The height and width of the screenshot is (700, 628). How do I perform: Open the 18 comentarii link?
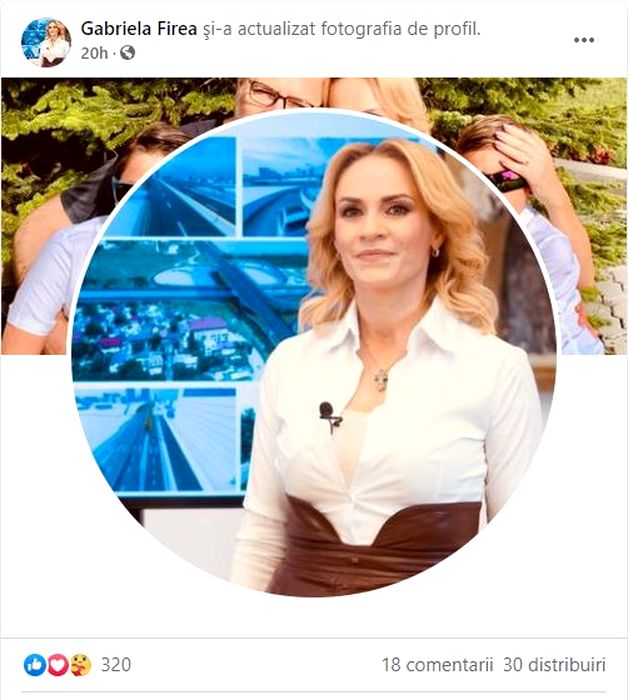pyautogui.click(x=431, y=664)
